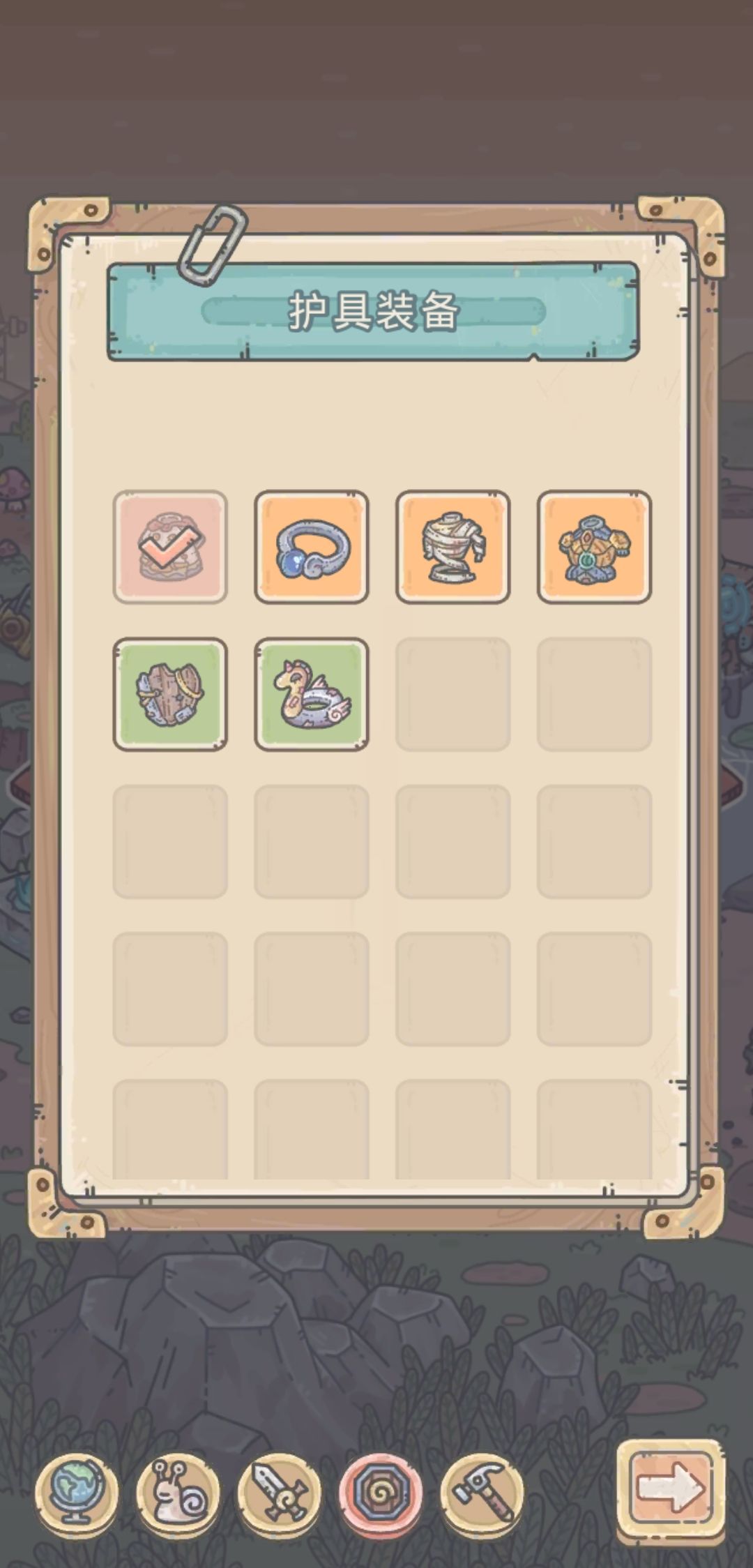Image resolution: width=753 pixels, height=1568 pixels.
Task: Select the mummy wrap armor item
Action: [x=453, y=548]
